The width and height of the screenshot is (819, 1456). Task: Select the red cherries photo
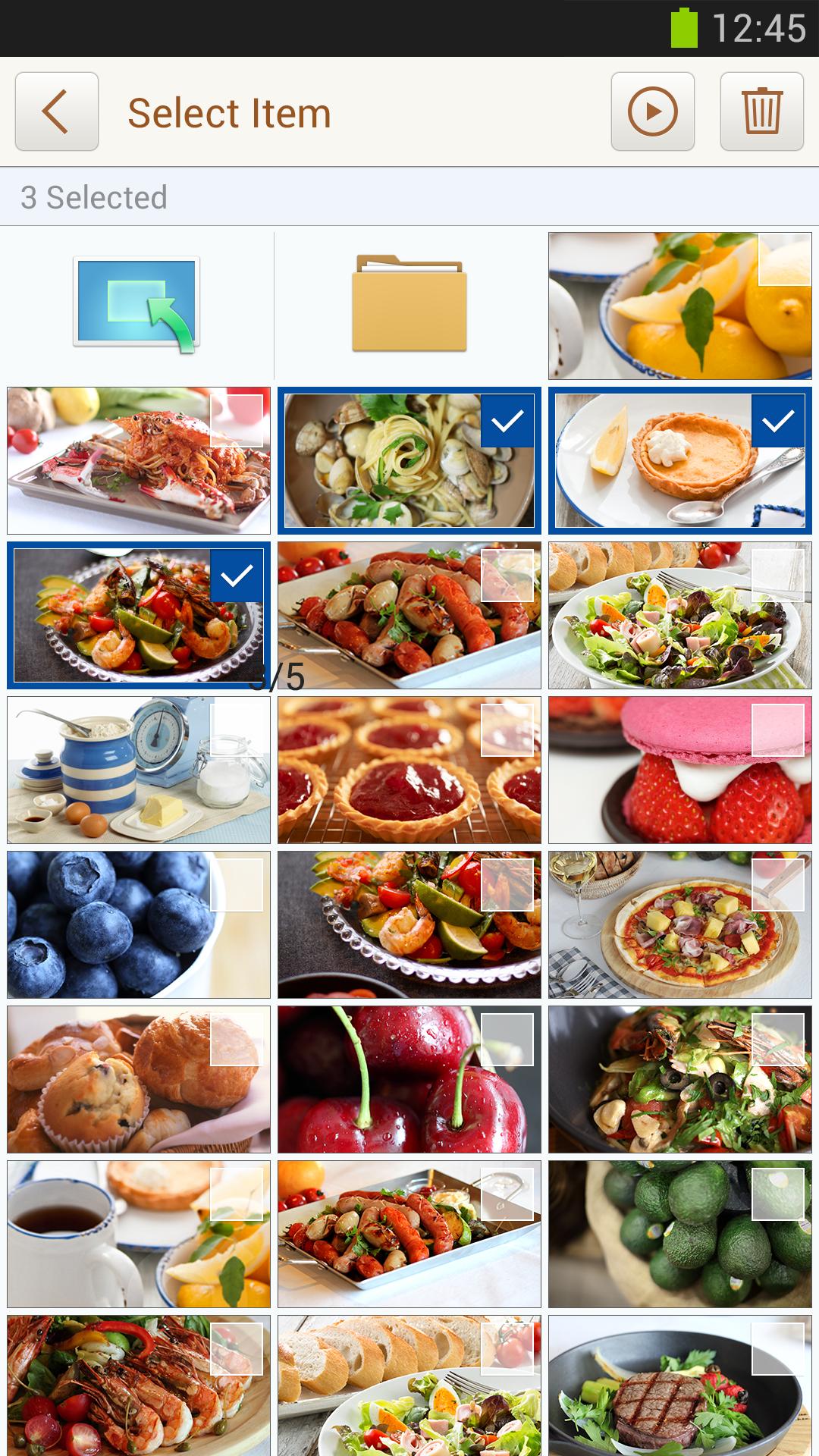409,1079
